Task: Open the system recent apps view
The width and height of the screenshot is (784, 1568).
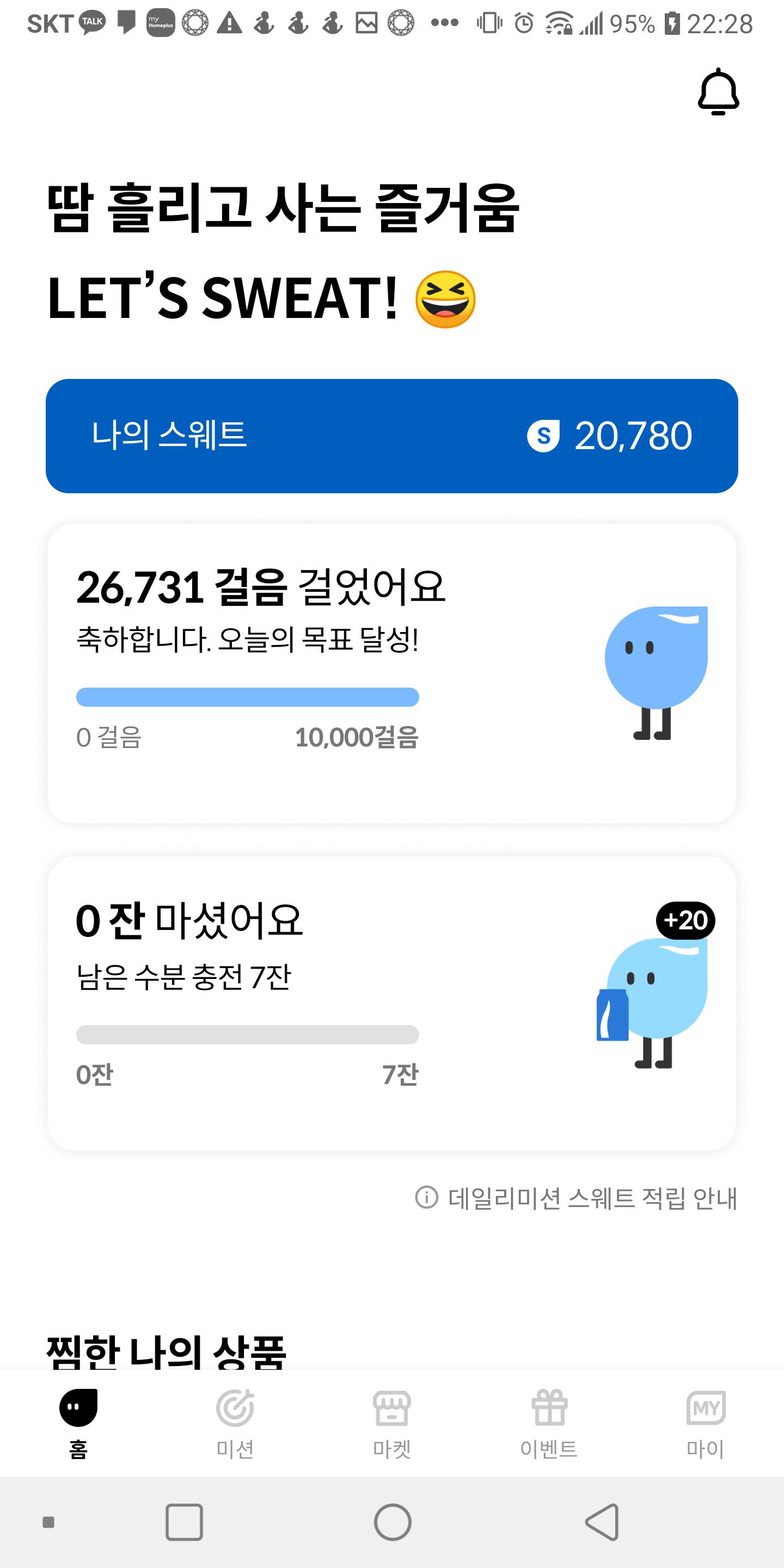Action: (x=184, y=1522)
